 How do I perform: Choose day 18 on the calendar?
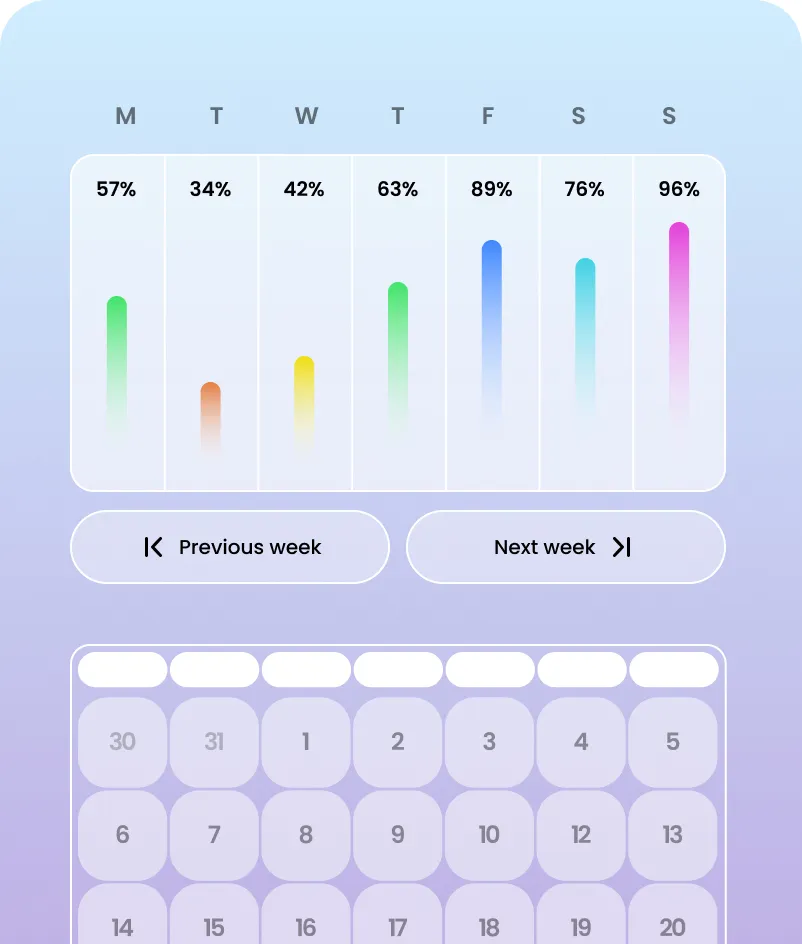[489, 924]
